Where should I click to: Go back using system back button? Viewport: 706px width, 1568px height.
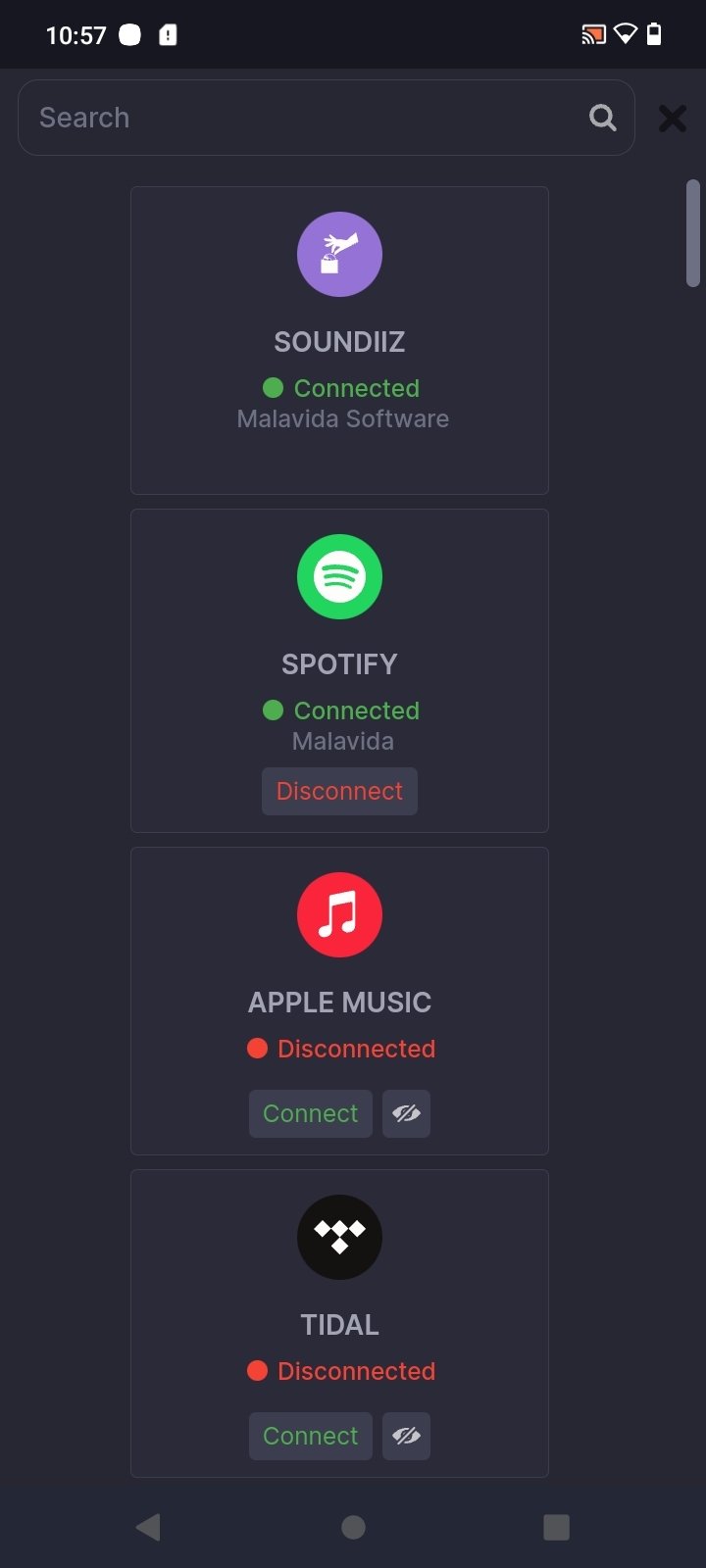click(x=148, y=1527)
